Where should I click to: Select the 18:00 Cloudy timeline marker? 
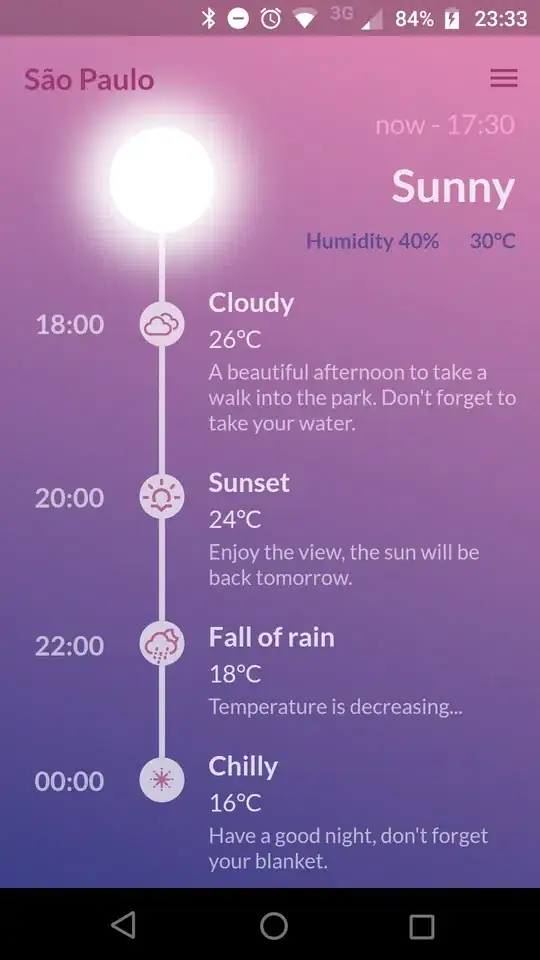pyautogui.click(x=162, y=324)
